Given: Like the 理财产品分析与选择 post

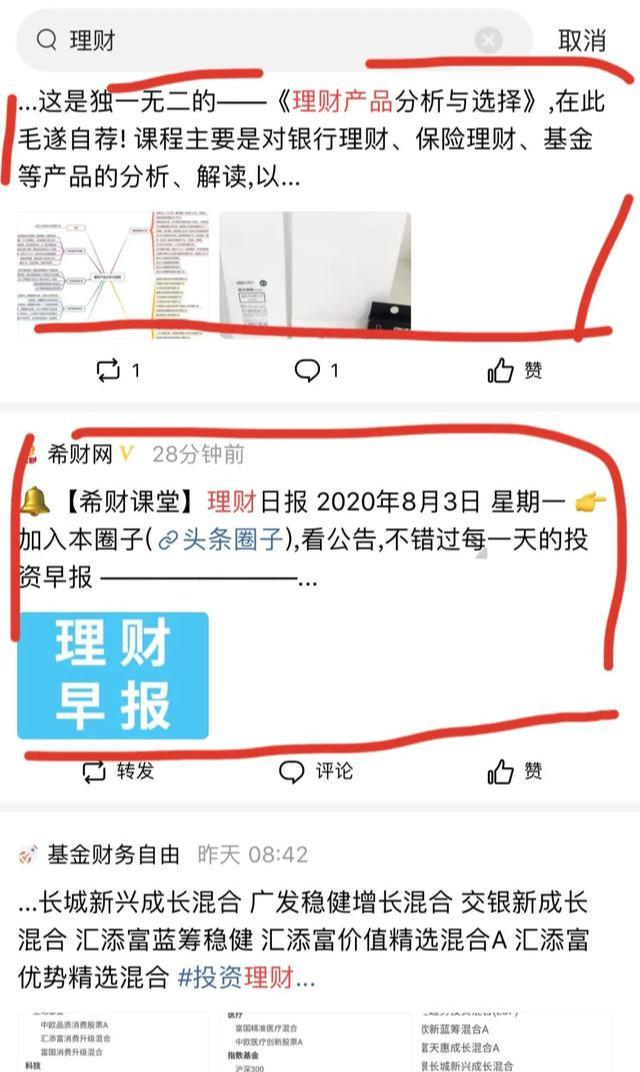Looking at the screenshot, I should coord(515,371).
